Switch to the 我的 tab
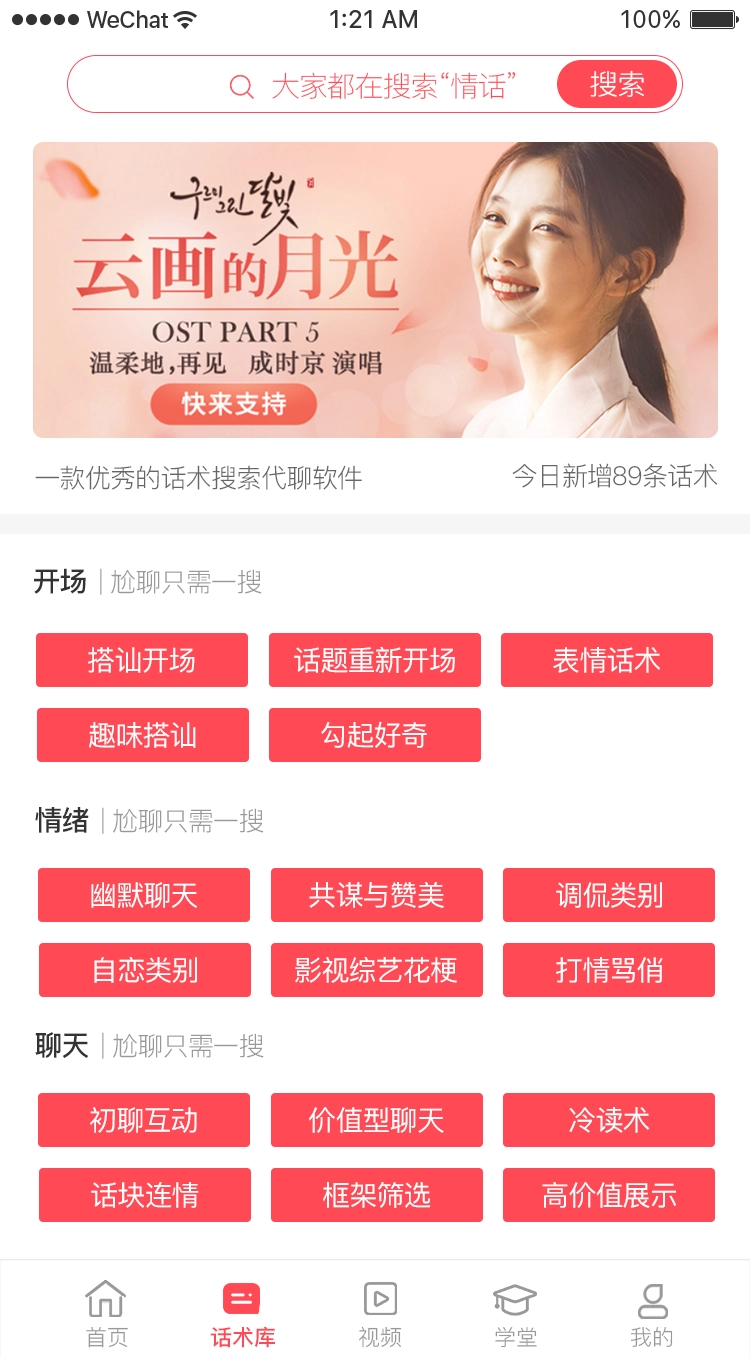Viewport: 750px width, 1357px height. point(652,1313)
